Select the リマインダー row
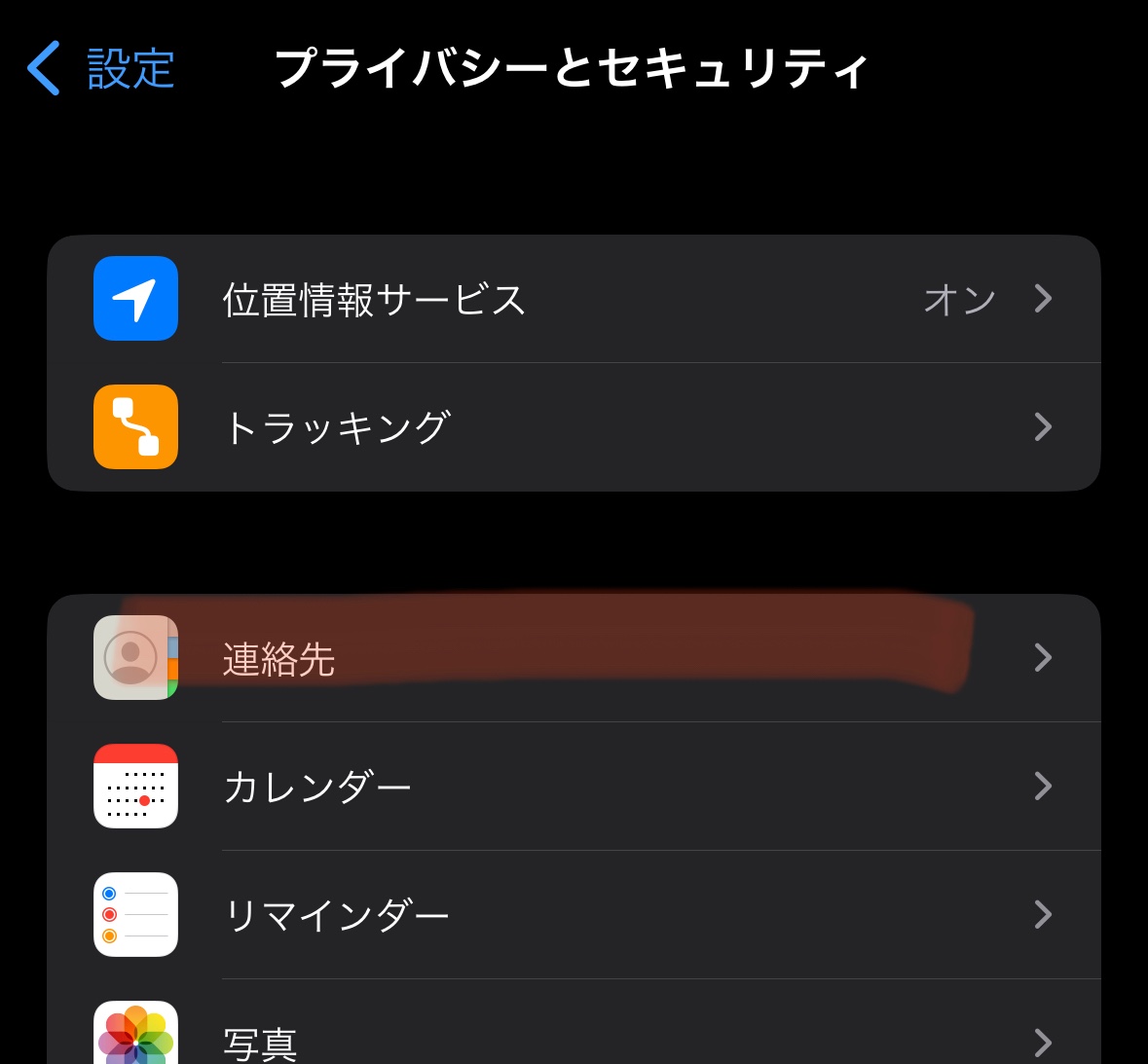1148x1064 pixels. pos(574,915)
